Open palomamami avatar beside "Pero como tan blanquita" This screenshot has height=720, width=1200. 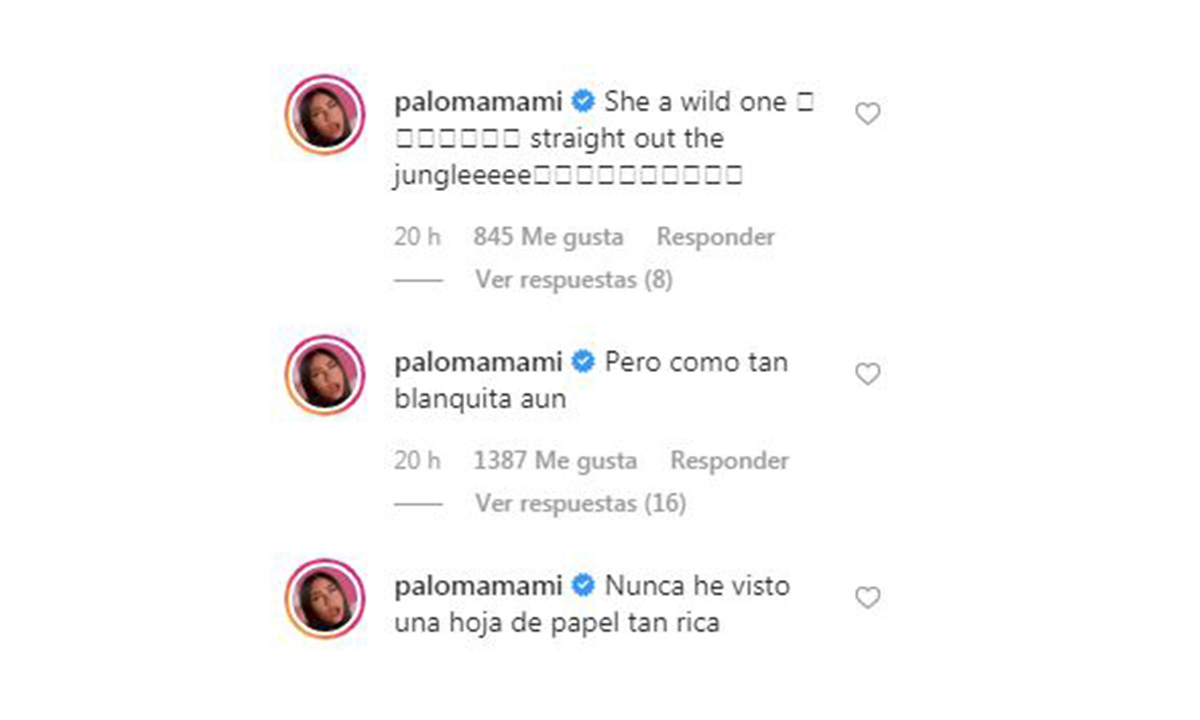pyautogui.click(x=326, y=375)
